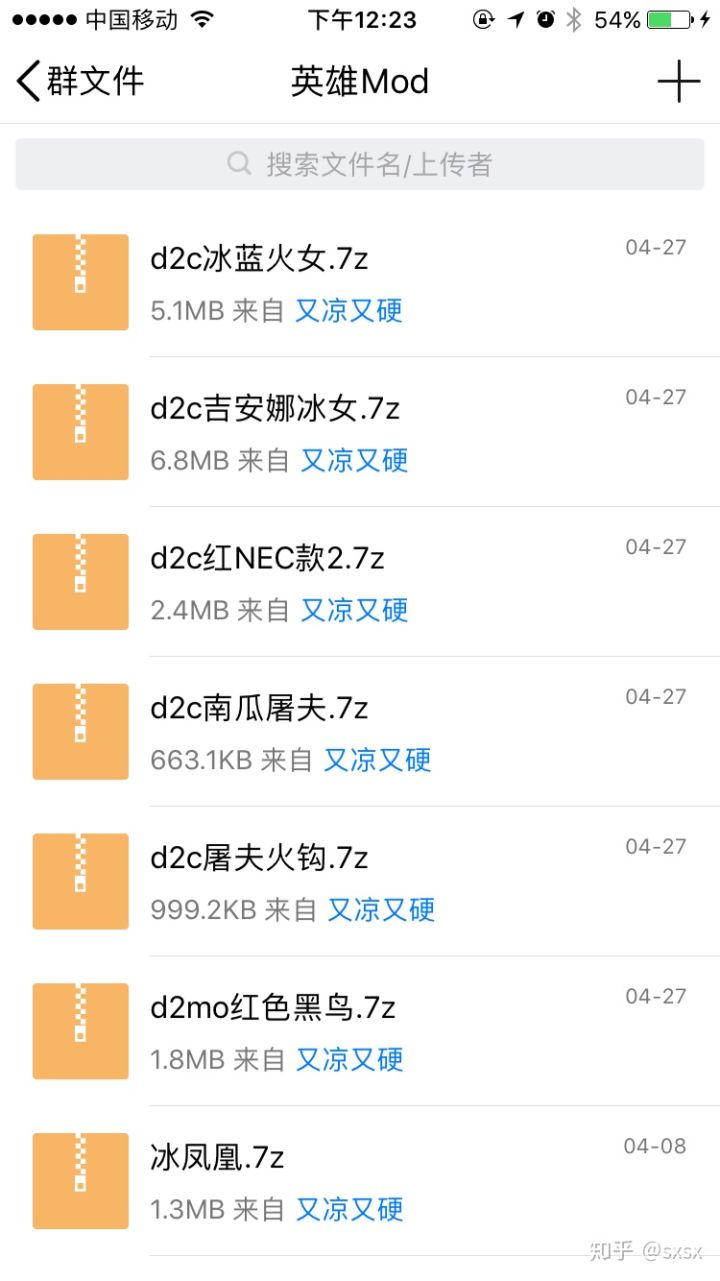
Task: Open uploader link under d2c南瓜屠夫.7z
Action: [x=378, y=761]
